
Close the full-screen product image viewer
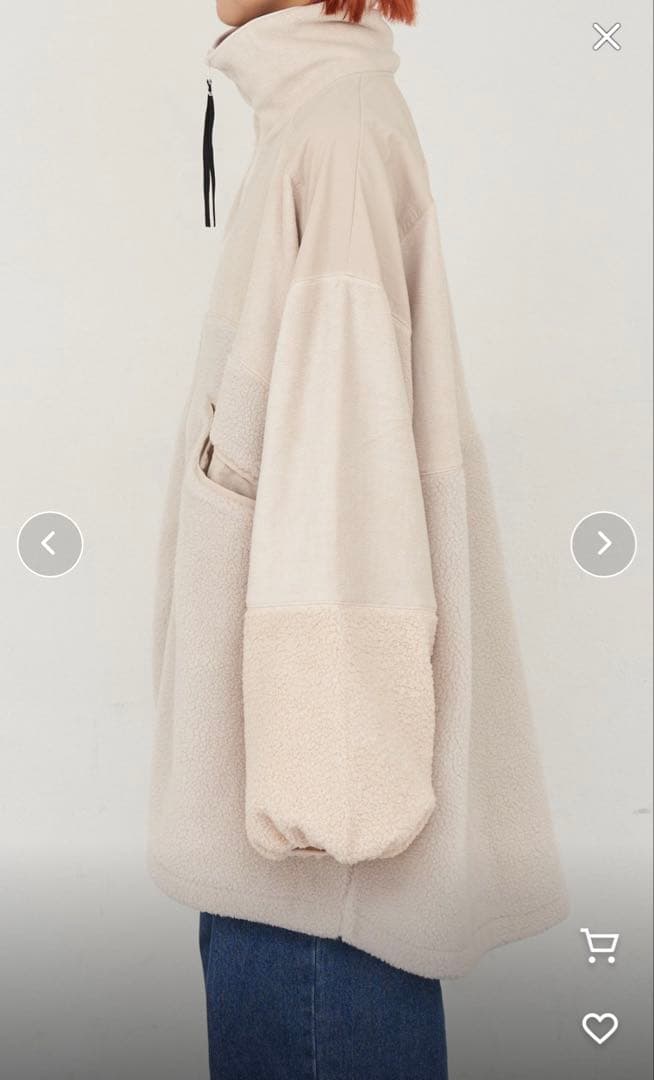tap(606, 37)
